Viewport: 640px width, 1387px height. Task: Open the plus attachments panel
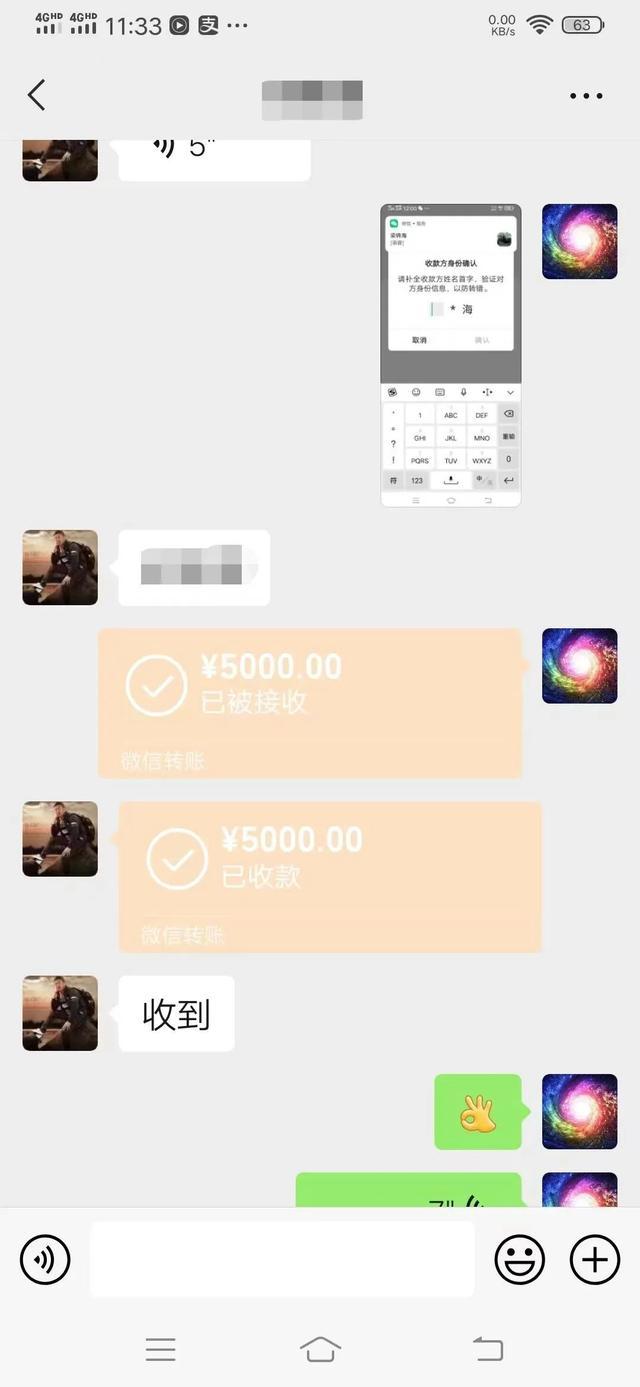pos(595,1259)
